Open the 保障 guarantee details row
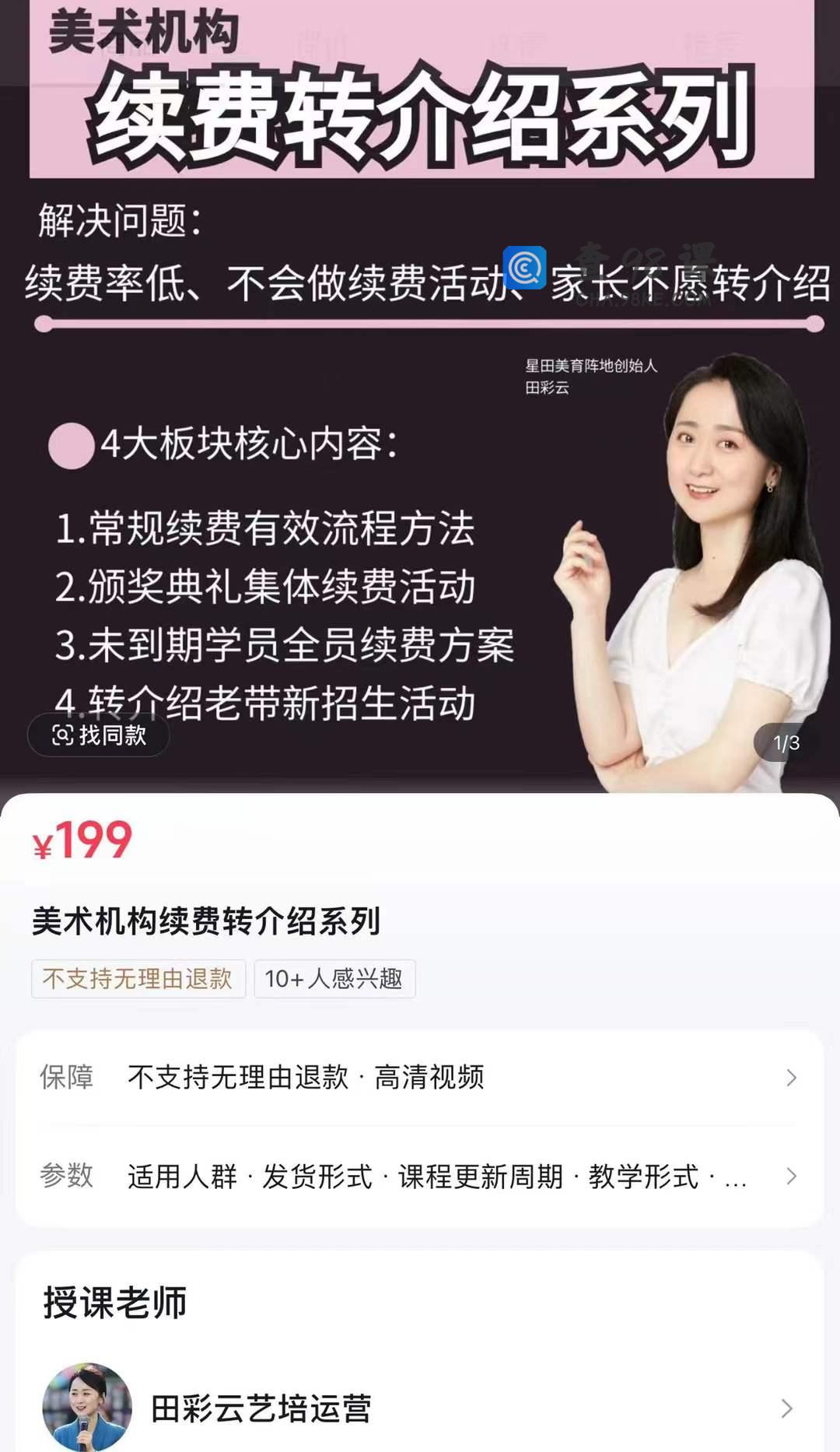This screenshot has width=840, height=1452. tap(420, 1078)
